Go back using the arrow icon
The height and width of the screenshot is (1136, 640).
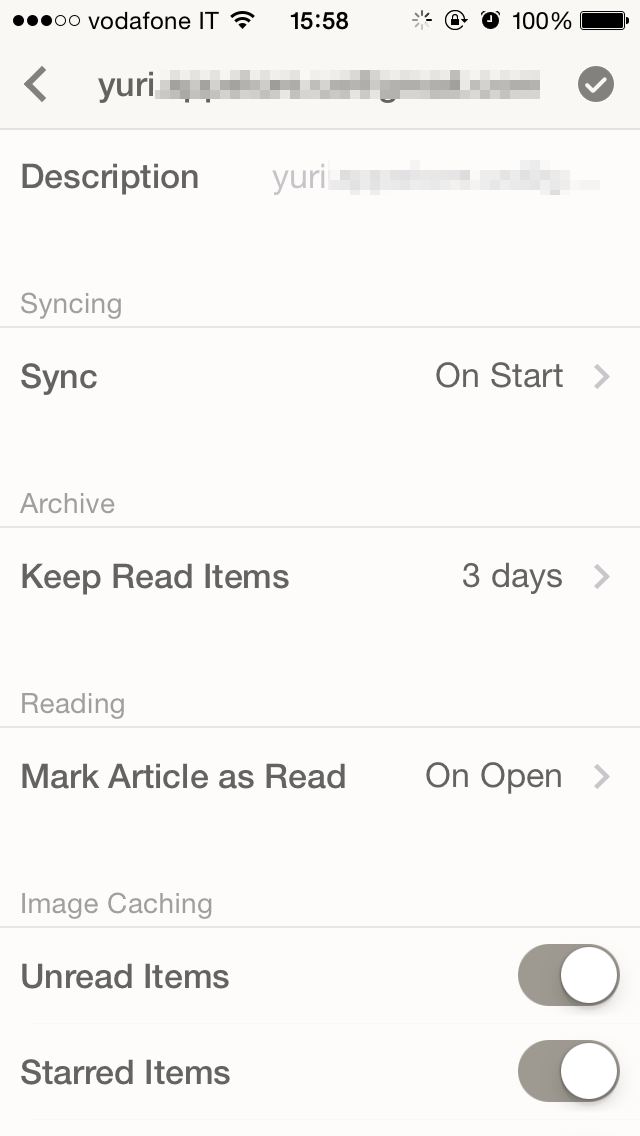36,85
